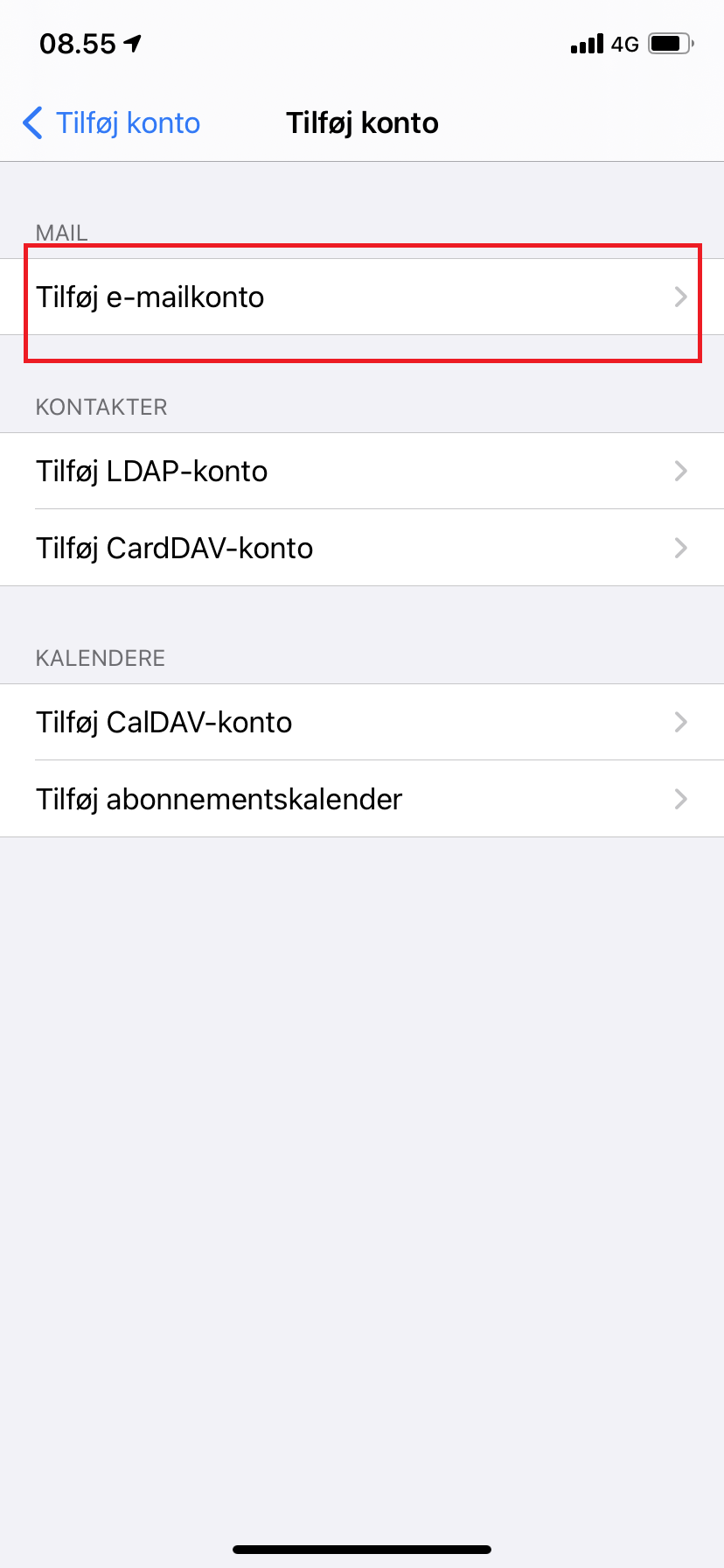Screen dimensions: 724x1568
Task: Go back to Tilføj konto
Action: click(111, 122)
